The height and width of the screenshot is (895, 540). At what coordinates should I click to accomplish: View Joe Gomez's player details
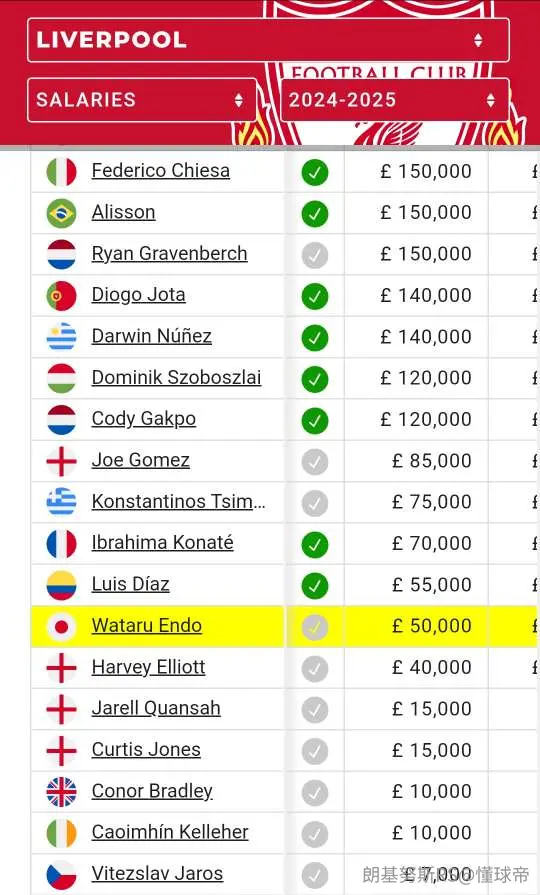140,460
